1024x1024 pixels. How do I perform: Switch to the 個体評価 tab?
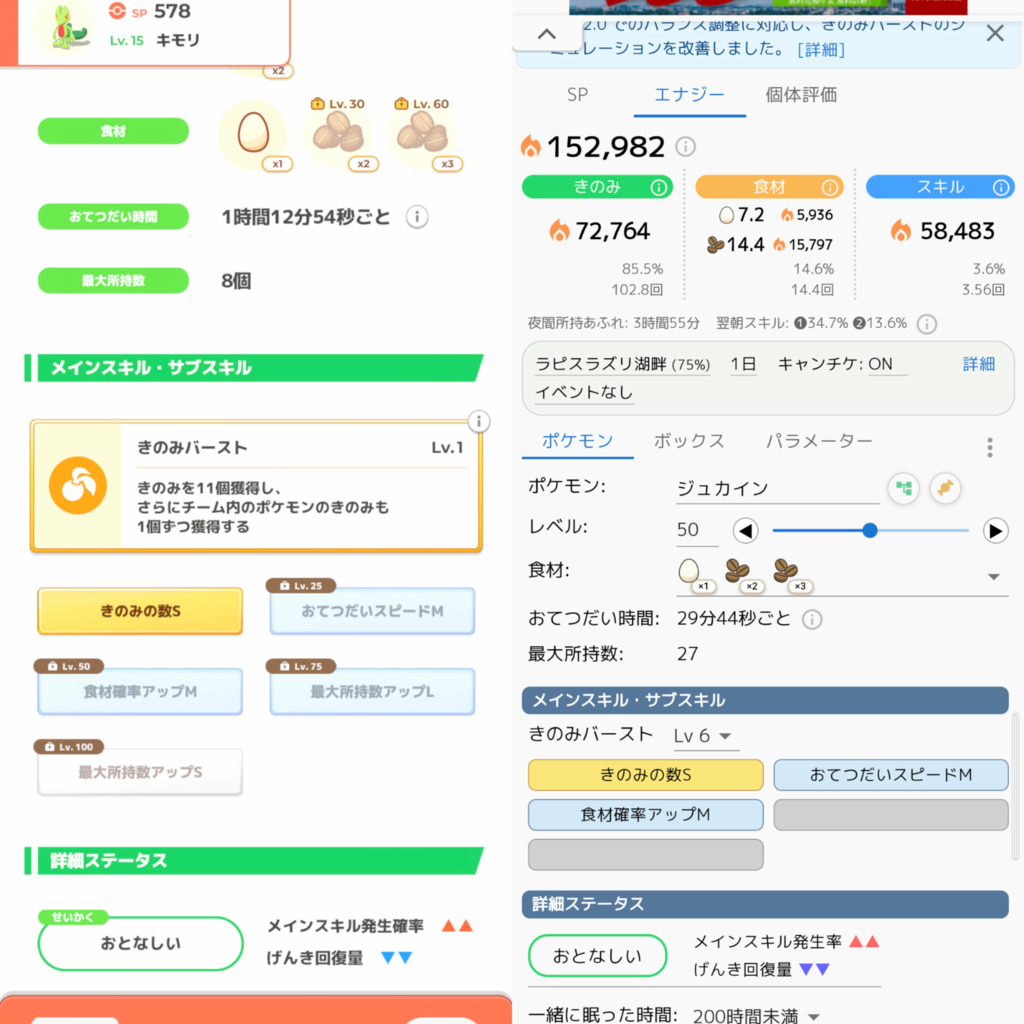(801, 95)
